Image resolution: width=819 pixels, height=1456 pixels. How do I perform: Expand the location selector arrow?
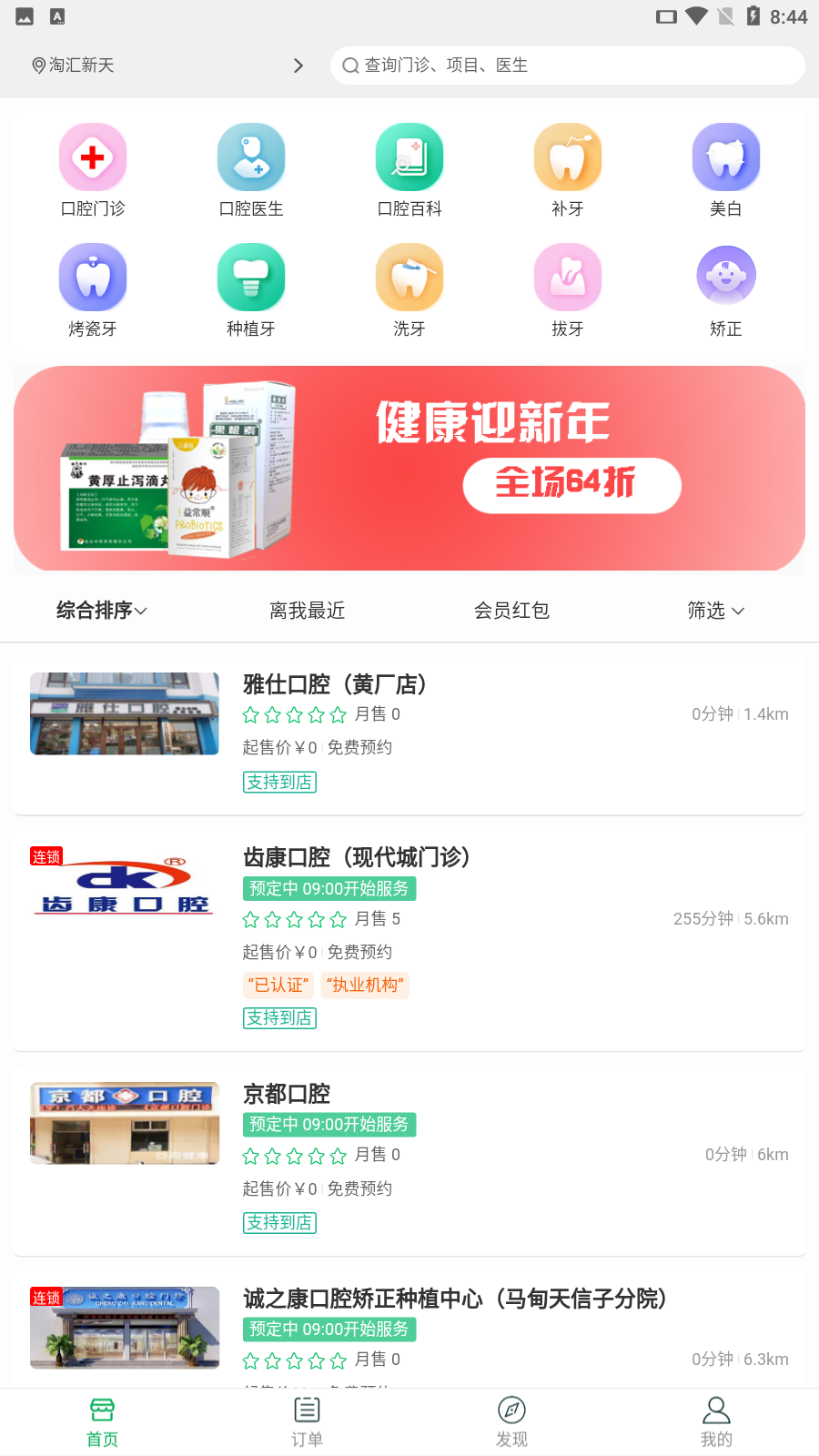pyautogui.click(x=298, y=66)
